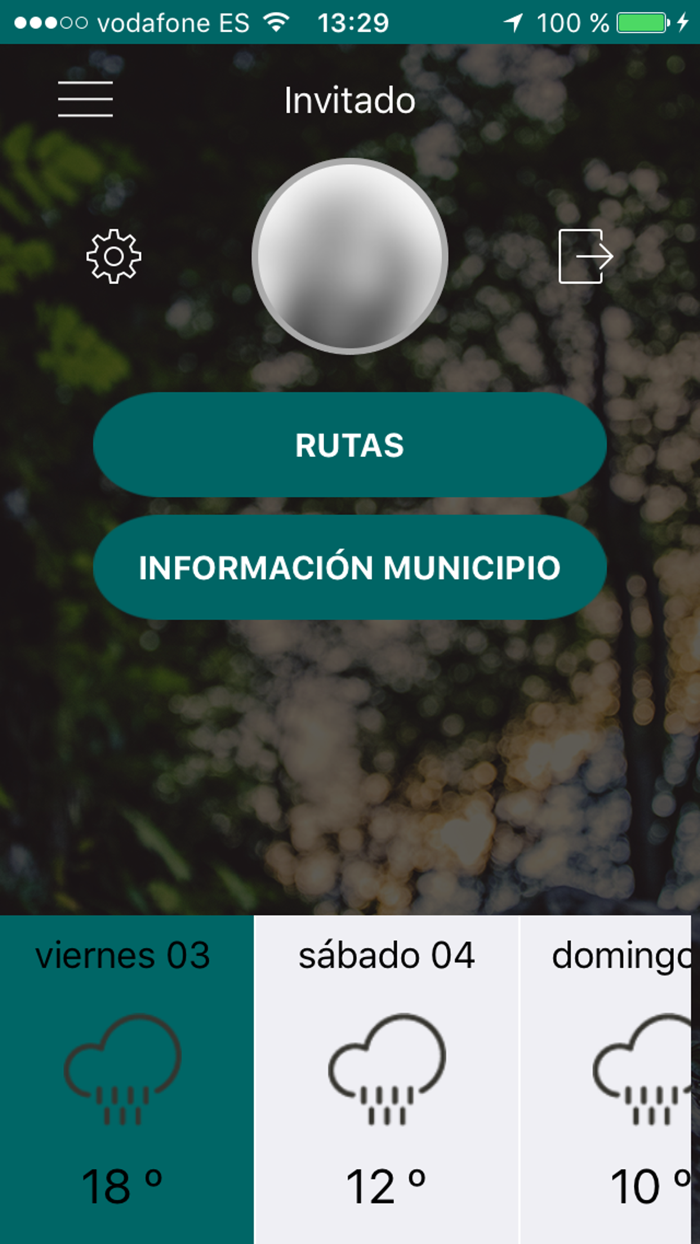Tap the logout exit icon
The height and width of the screenshot is (1244, 700).
pos(585,256)
